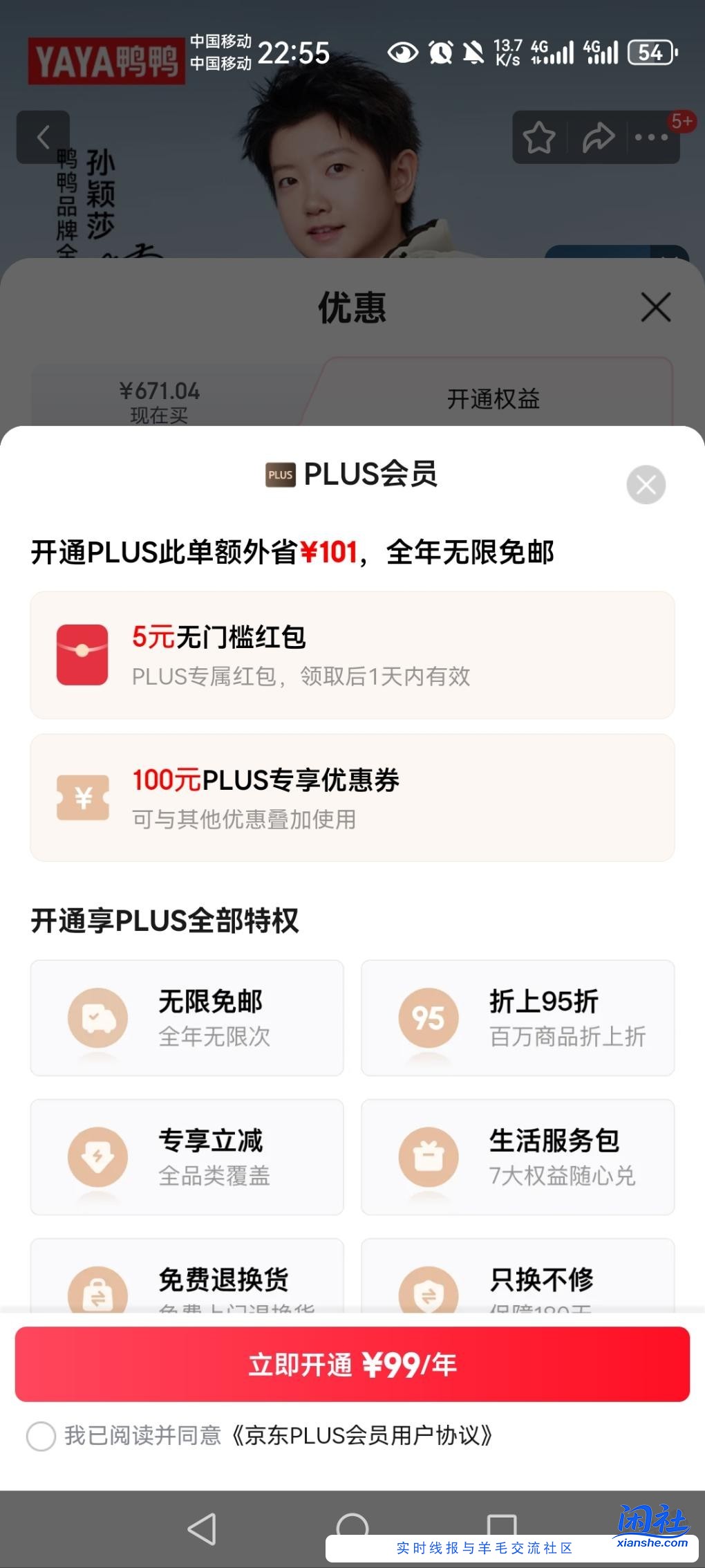705x1568 pixels.
Task: Click the 生活服务包 gift box icon
Action: 429,1156
